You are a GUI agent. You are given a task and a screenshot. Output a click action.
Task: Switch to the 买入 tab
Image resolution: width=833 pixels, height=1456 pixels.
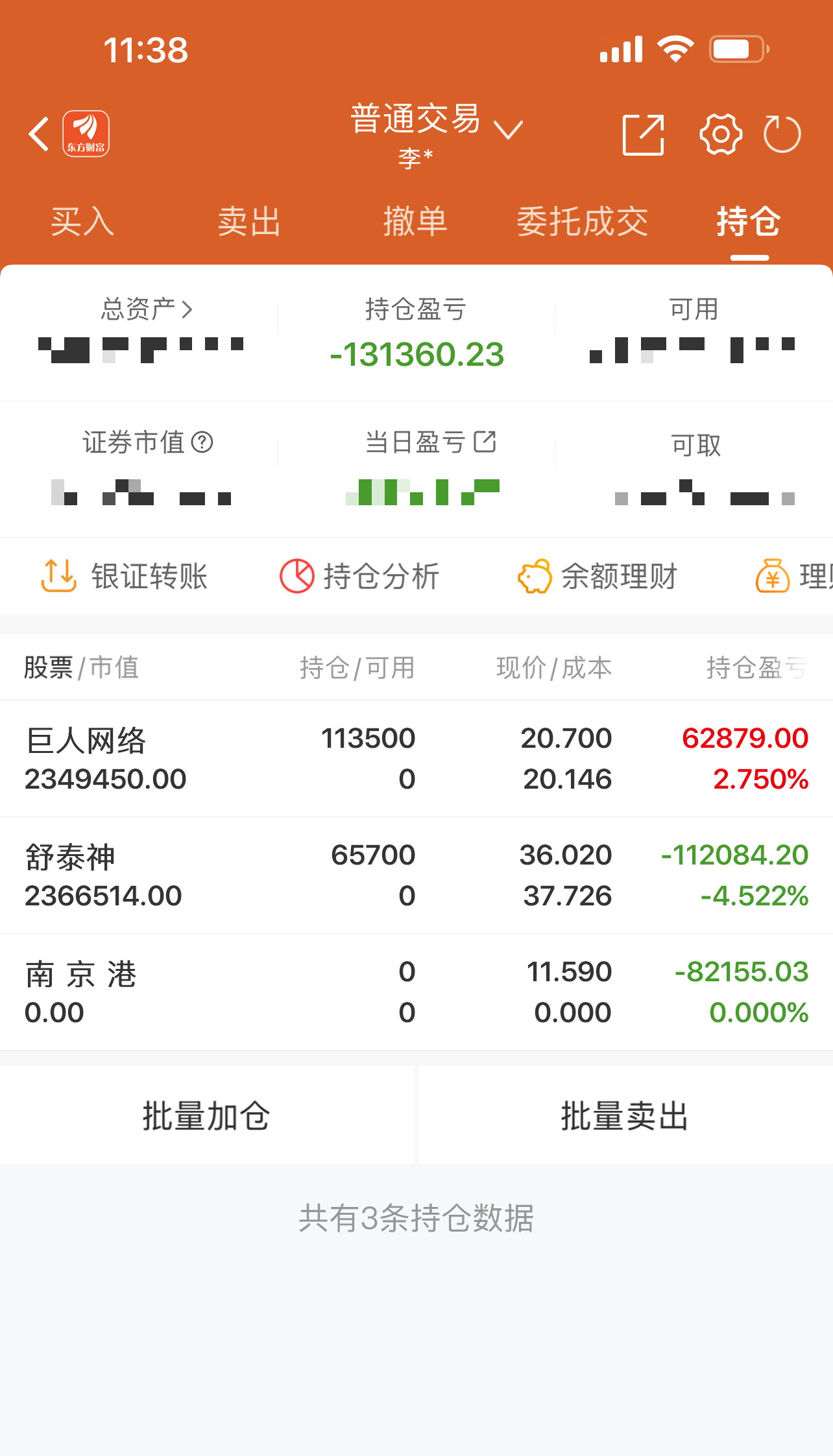point(83,222)
